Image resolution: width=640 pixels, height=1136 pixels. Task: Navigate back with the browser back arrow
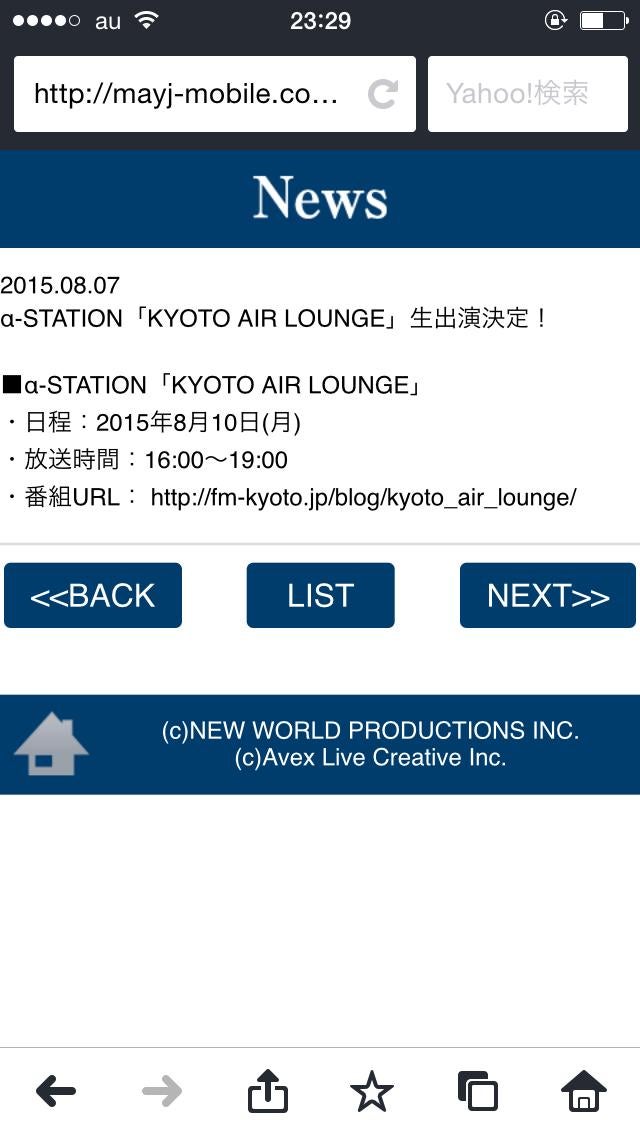(x=56, y=1091)
